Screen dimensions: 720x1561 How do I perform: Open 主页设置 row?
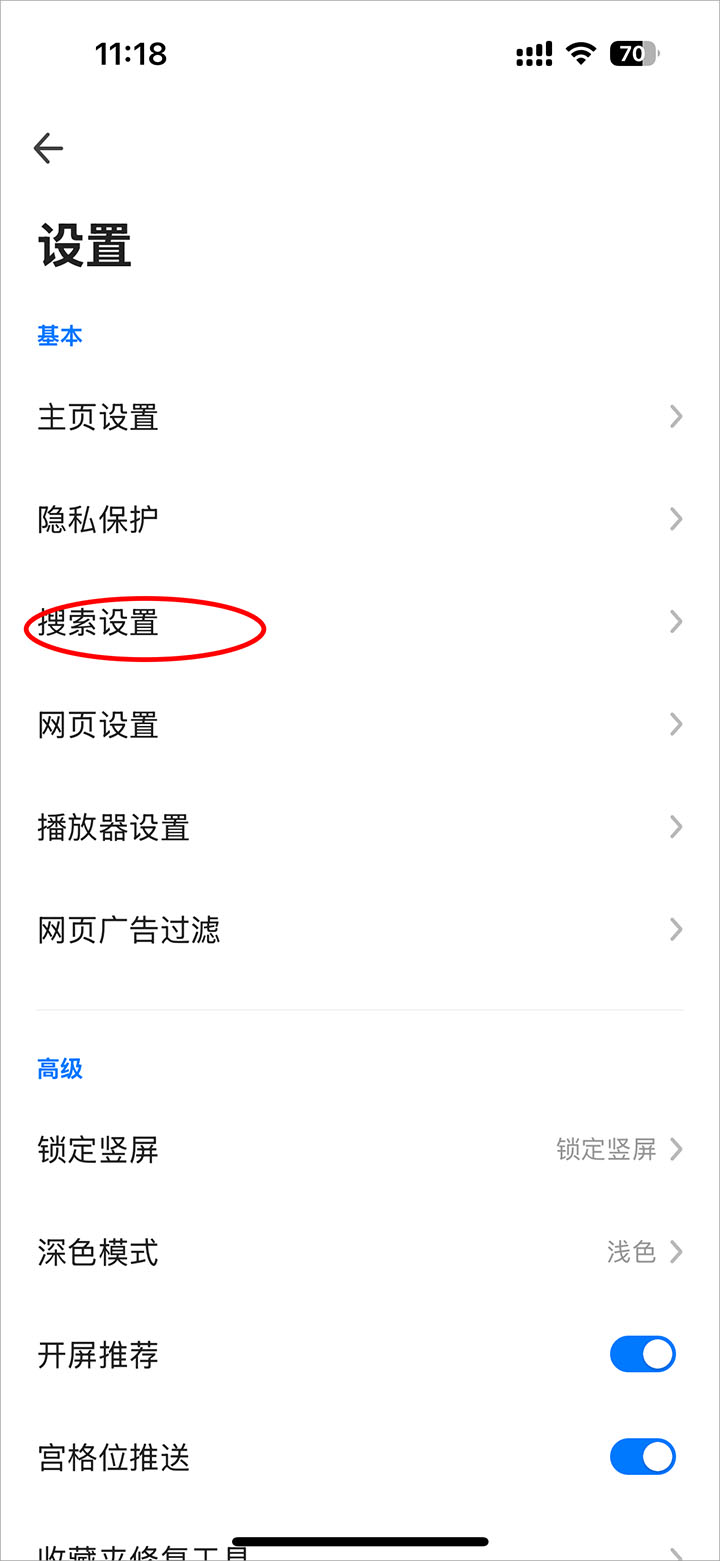[360, 417]
